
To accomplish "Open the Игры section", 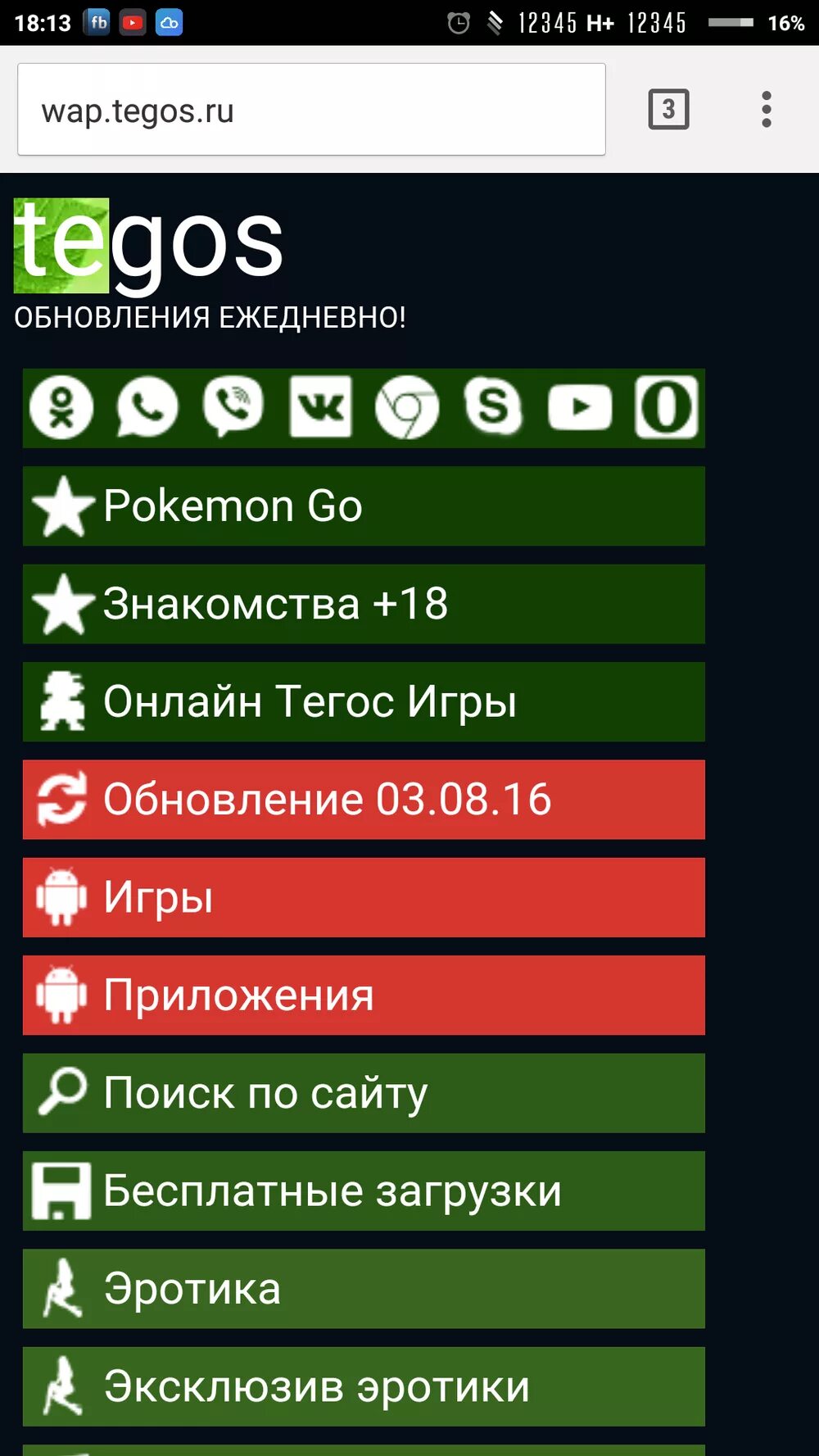I will click(x=363, y=898).
